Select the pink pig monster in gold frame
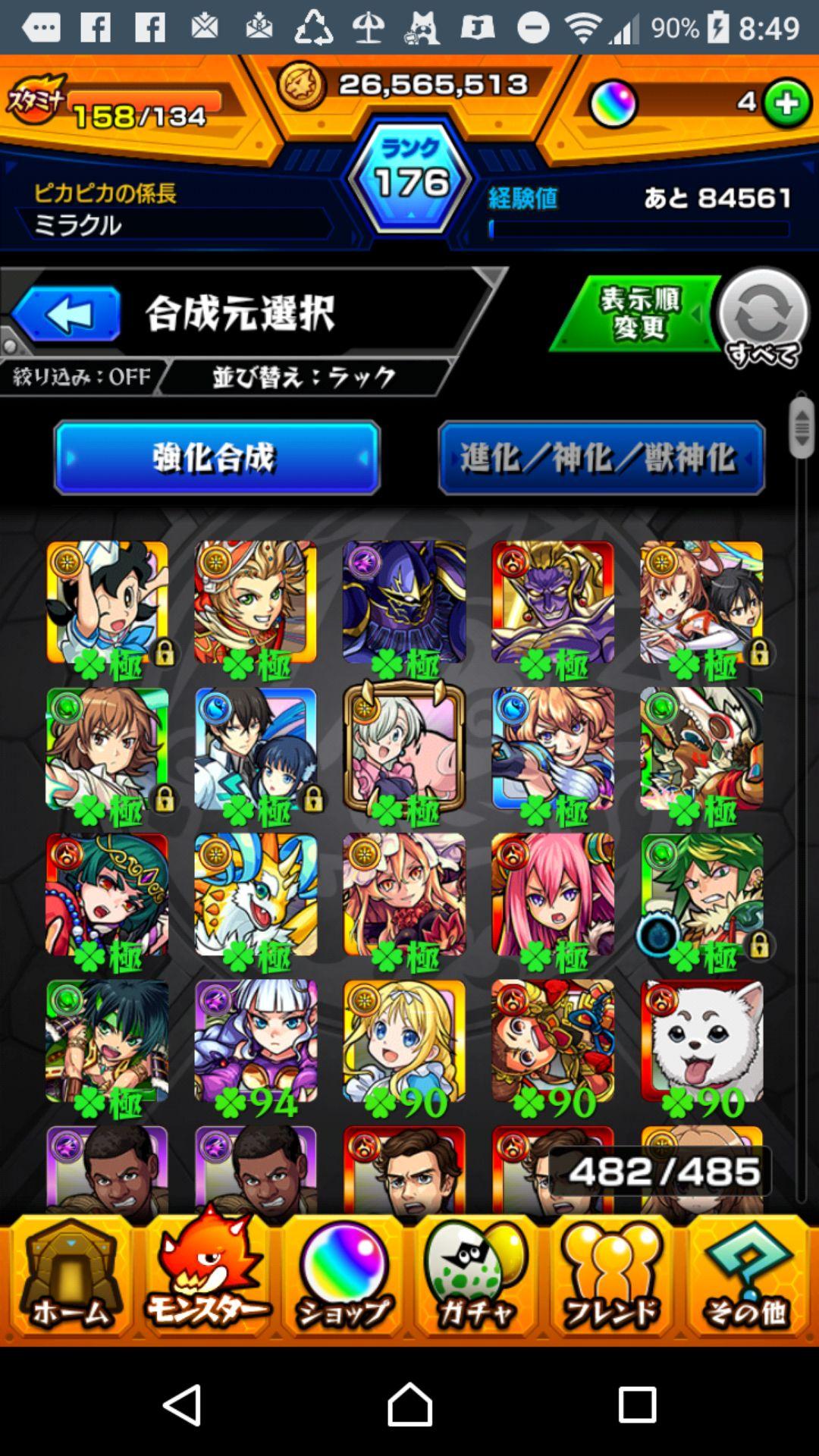Screen dimensions: 819x1456 click(404, 748)
